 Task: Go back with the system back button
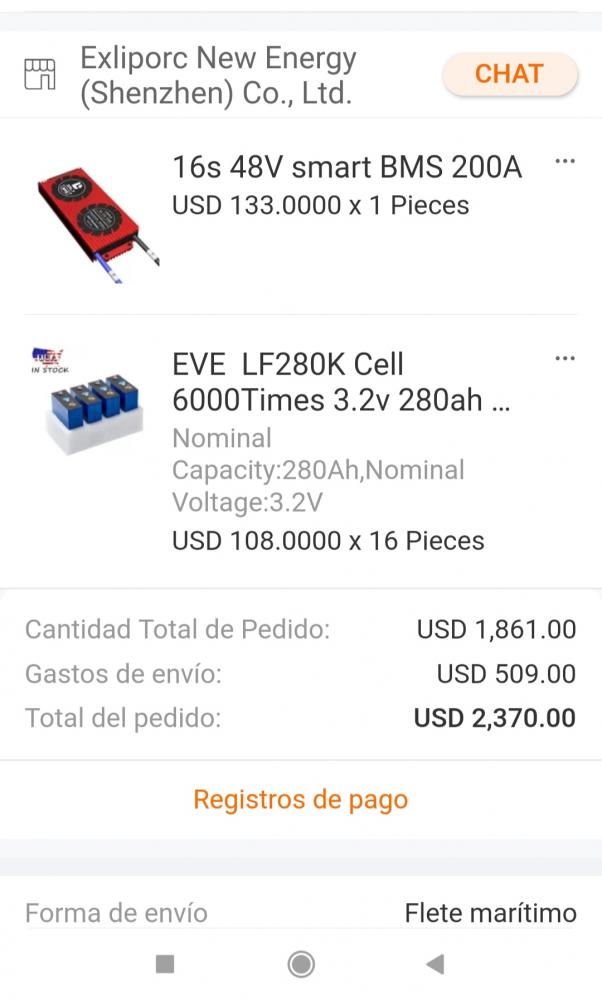(436, 964)
